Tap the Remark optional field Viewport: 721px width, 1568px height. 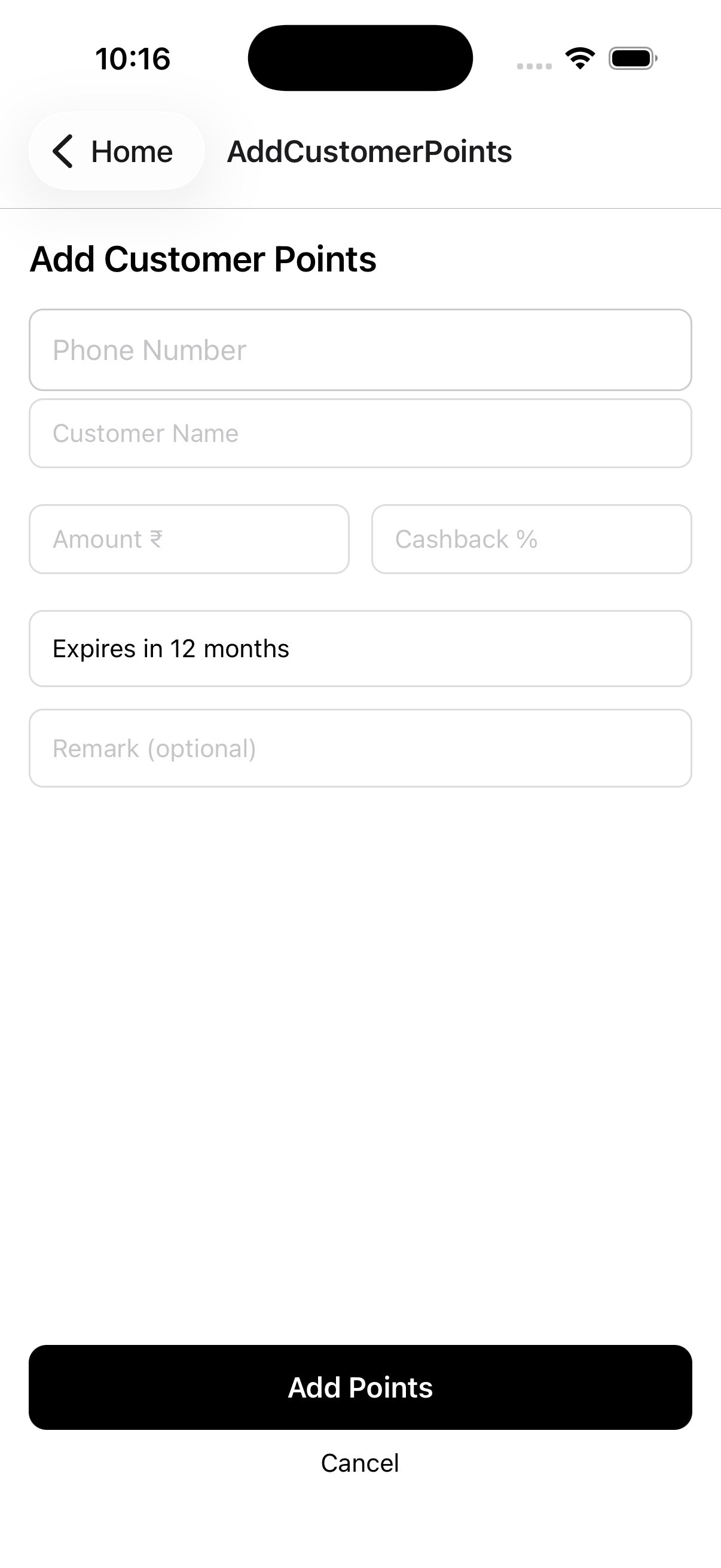[361, 748]
